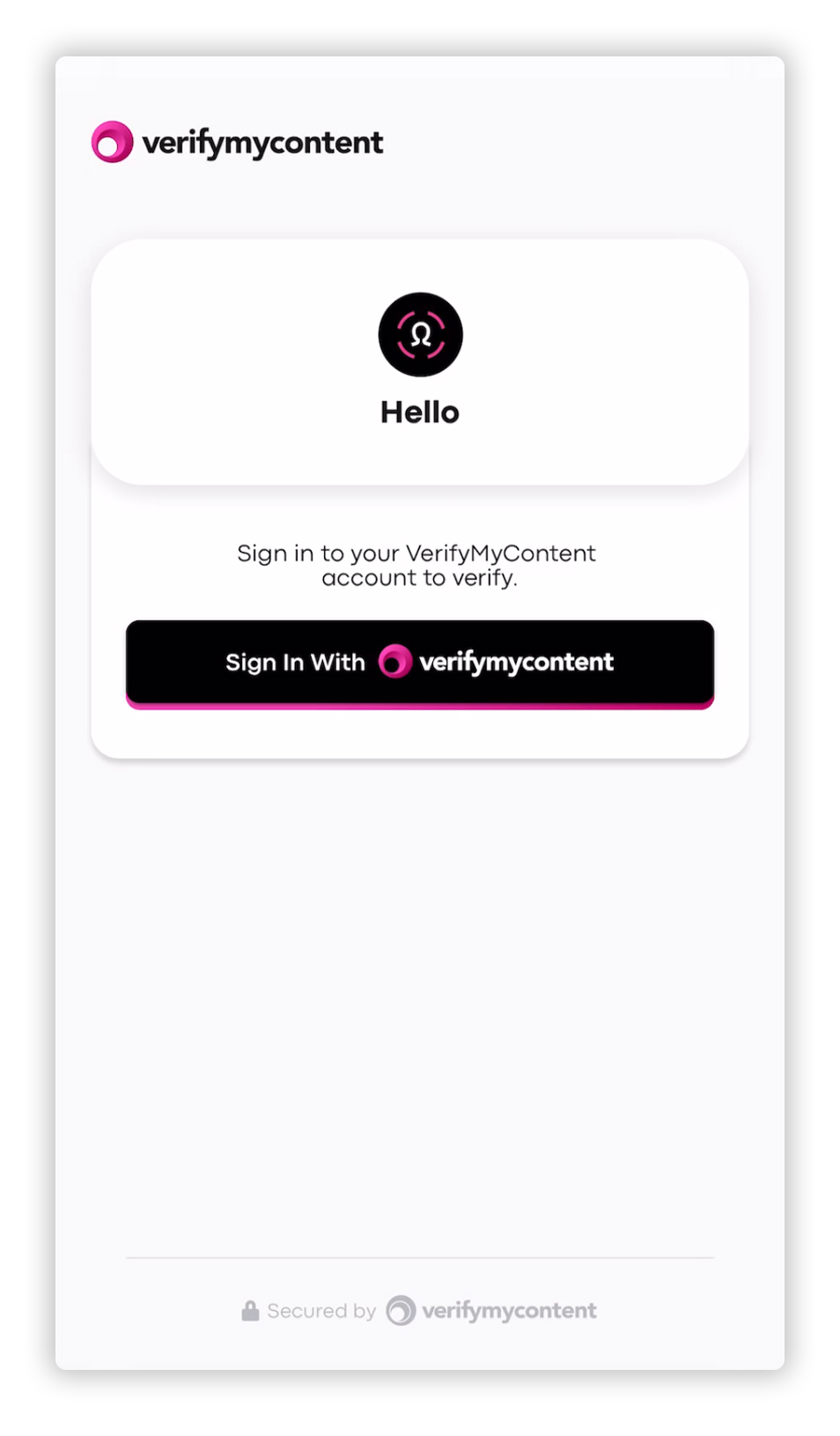Image resolution: width=840 pixels, height=1436 pixels.
Task: Tap the Sign In With verifymycontent button
Action: (x=420, y=663)
